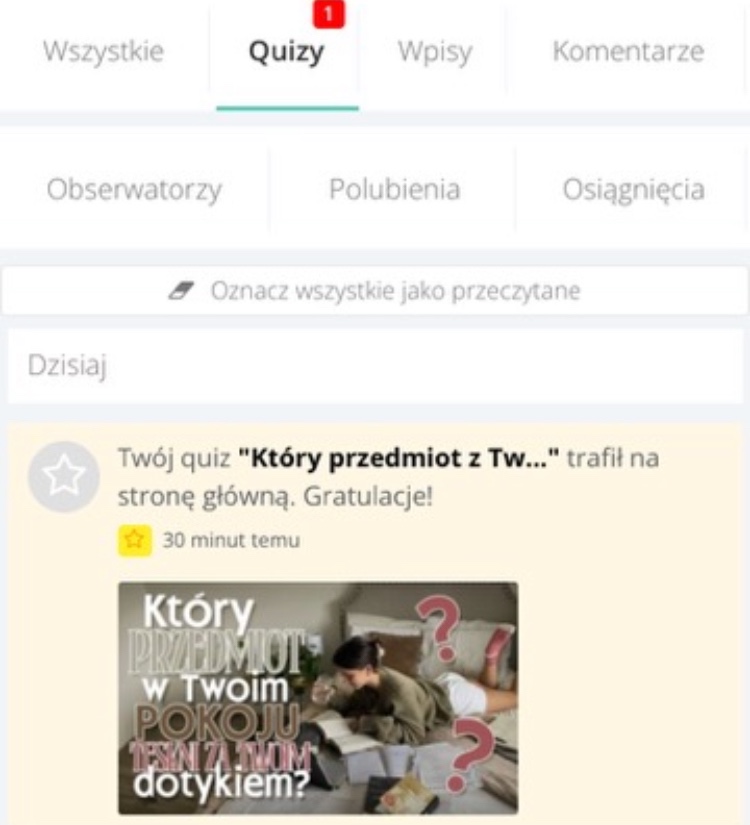Tap Oznacz wszystkie jako przeczytane
This screenshot has width=750, height=825.
click(374, 292)
